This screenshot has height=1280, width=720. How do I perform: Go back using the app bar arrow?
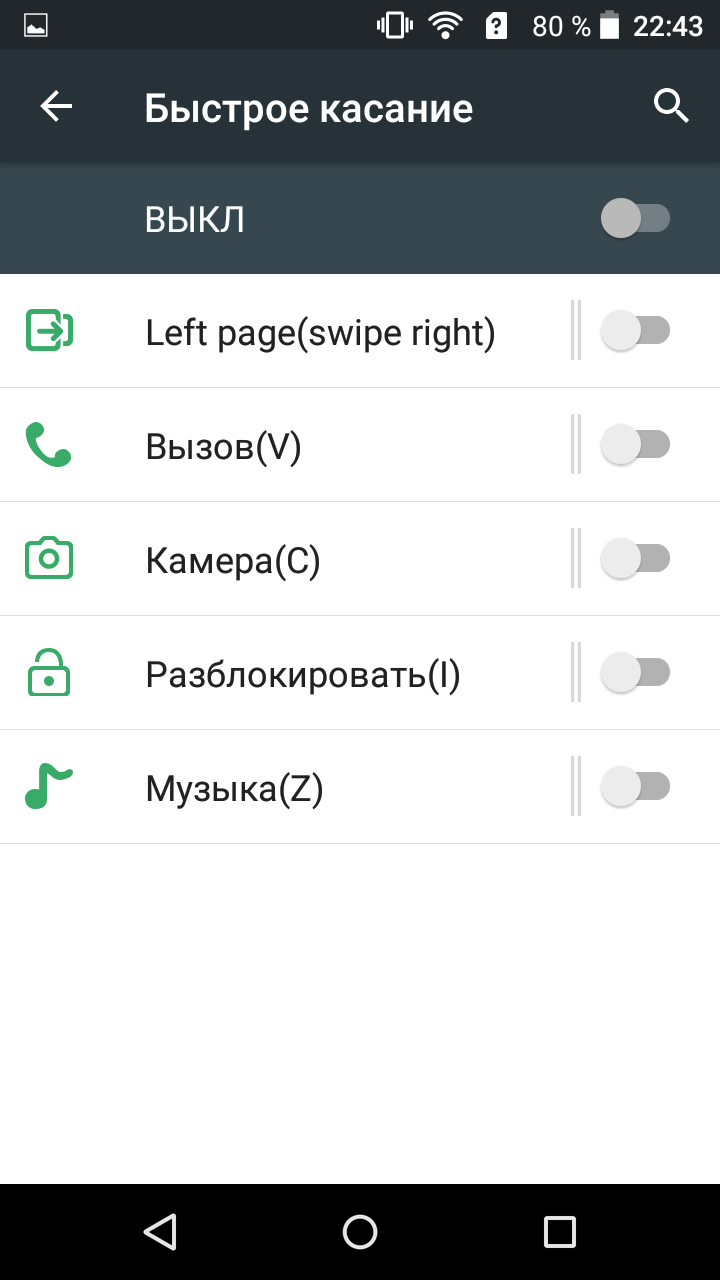coord(56,107)
